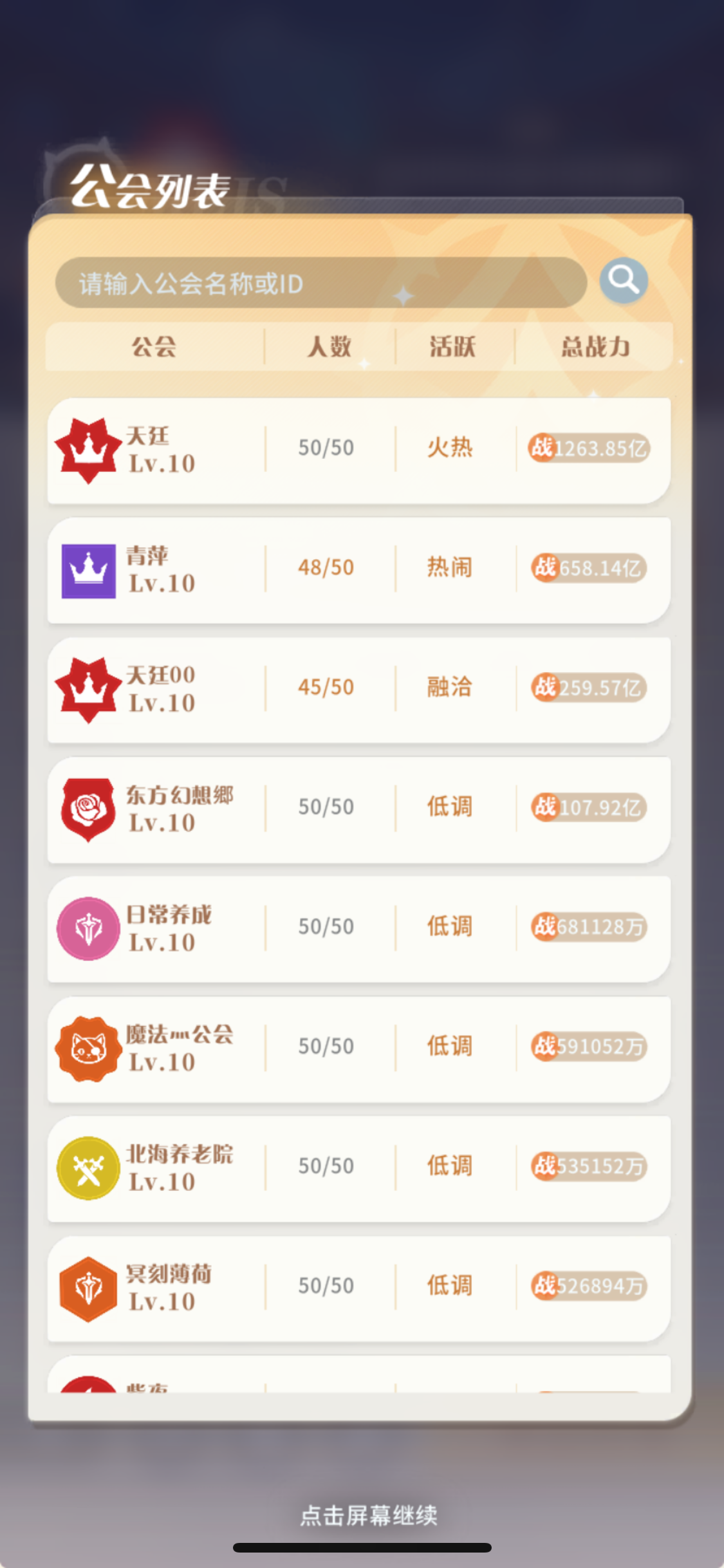The width and height of the screenshot is (724, 1568).
Task: Click the 活跃 column header
Action: click(450, 348)
